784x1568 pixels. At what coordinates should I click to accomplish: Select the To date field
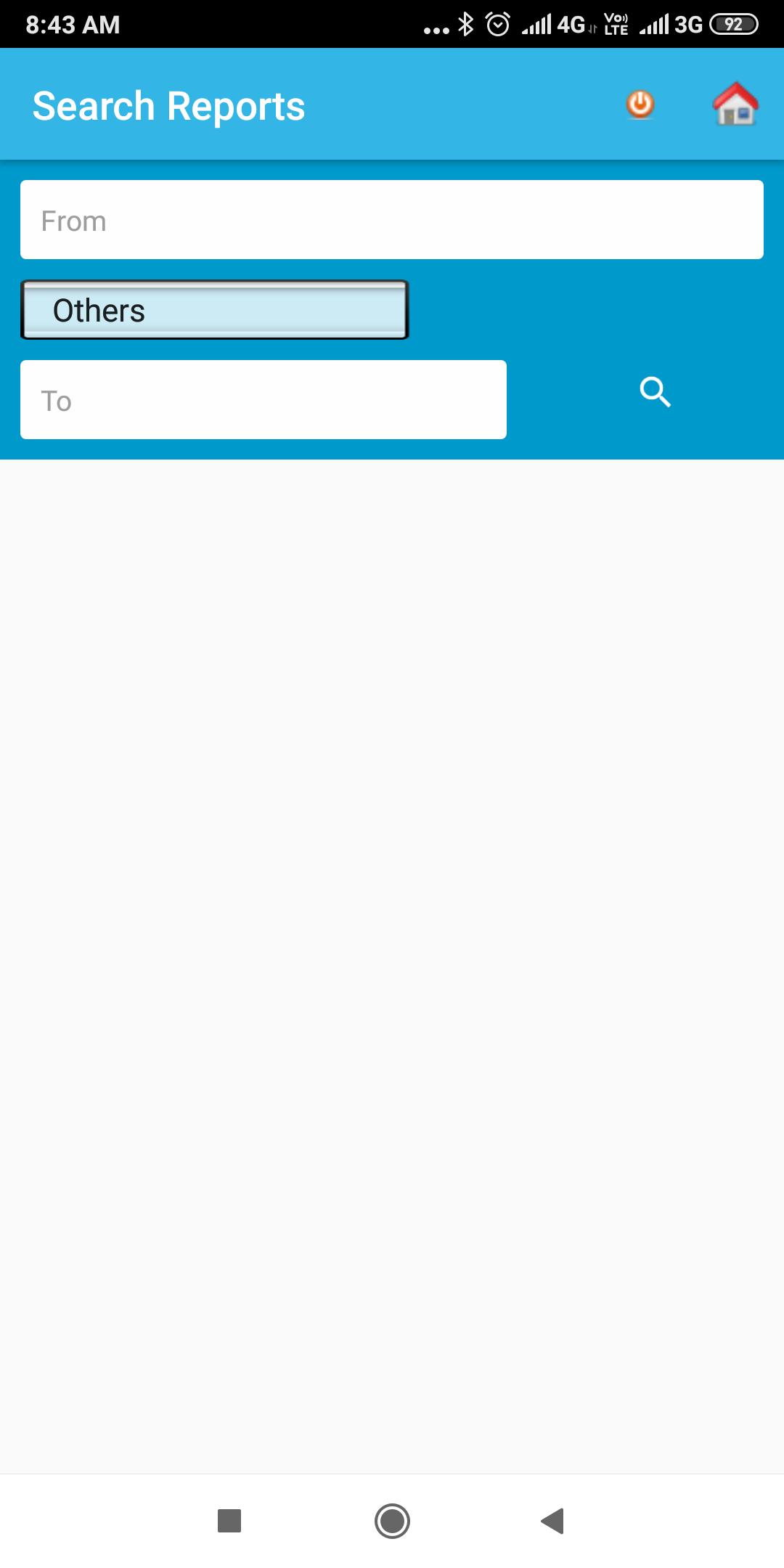263,400
